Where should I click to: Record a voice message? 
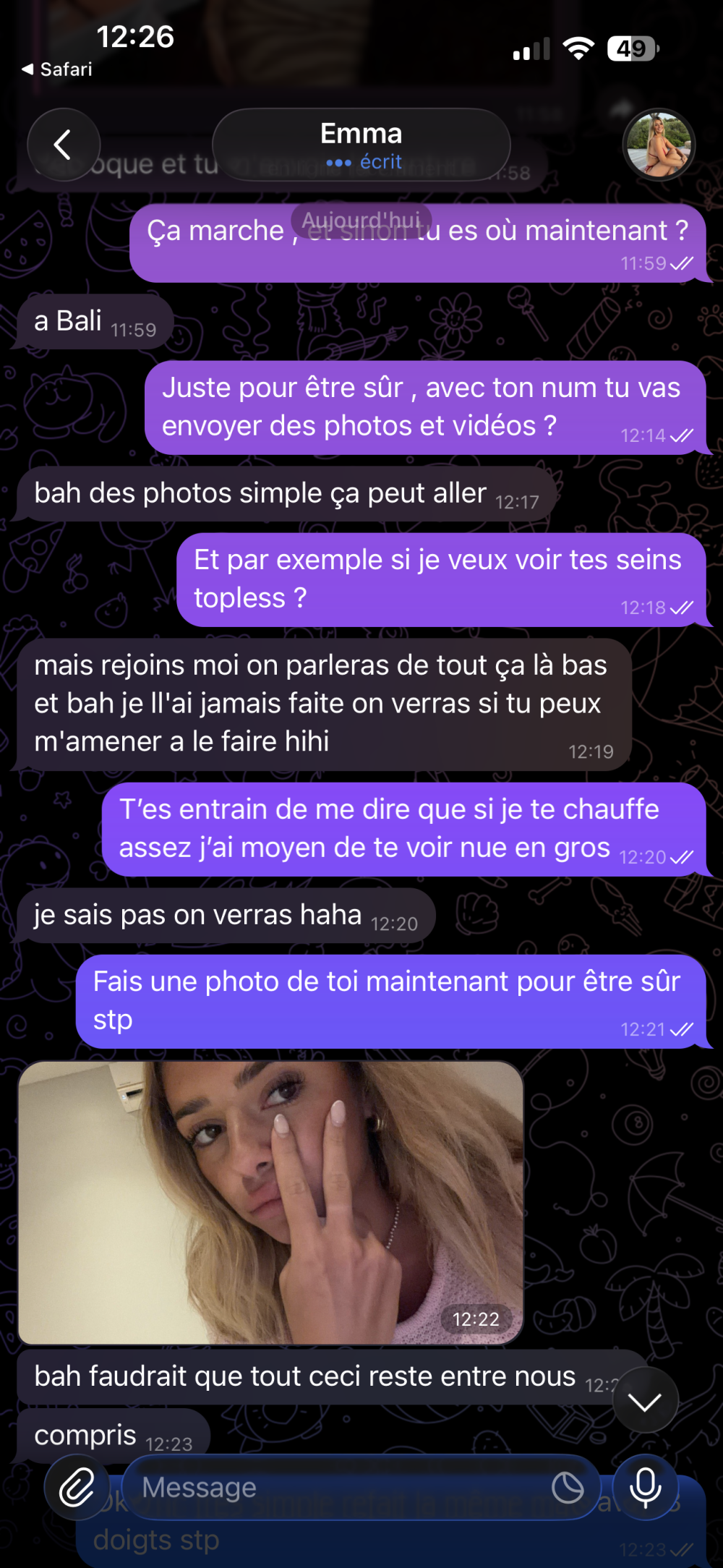[645, 1488]
